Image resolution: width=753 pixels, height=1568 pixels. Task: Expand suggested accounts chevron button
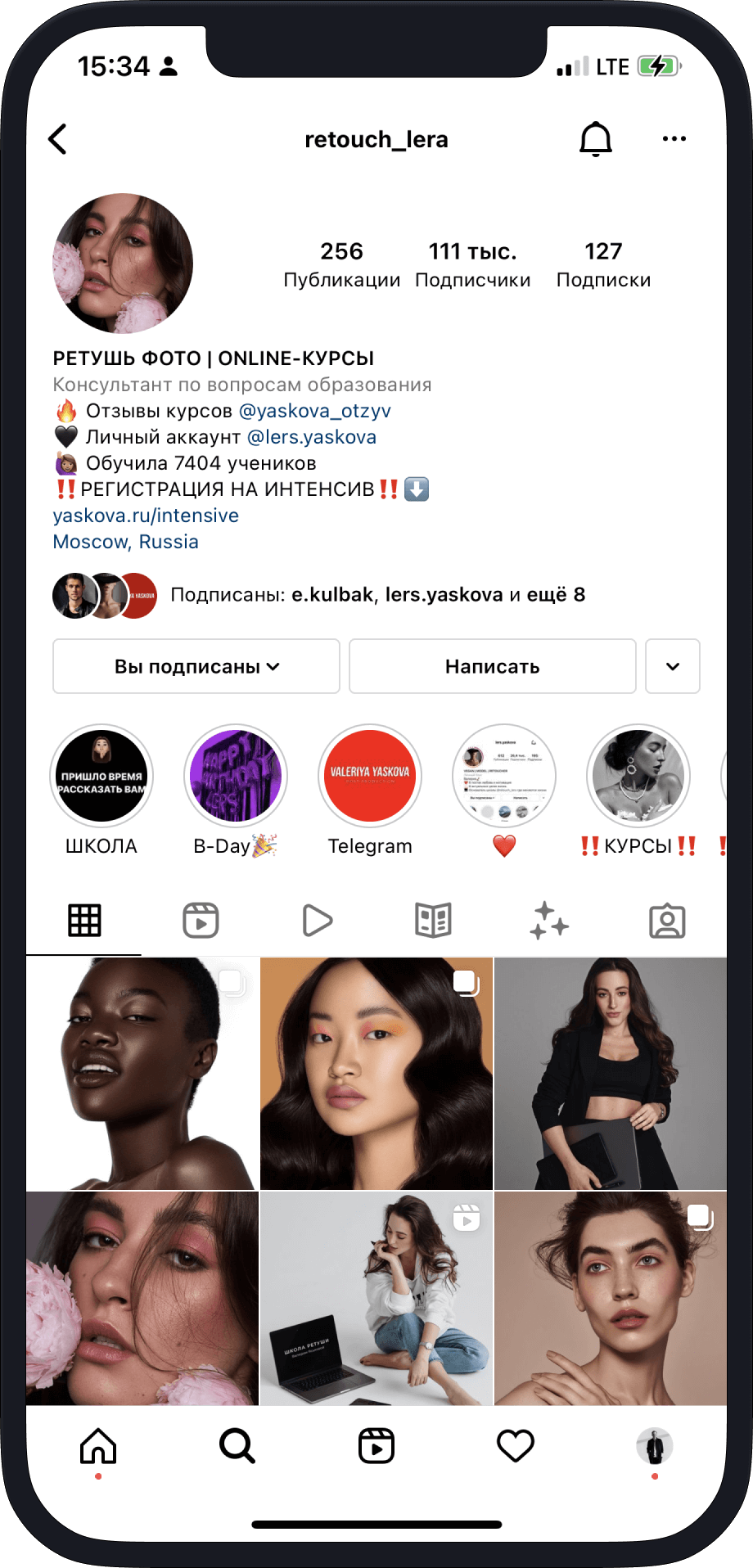[672, 666]
